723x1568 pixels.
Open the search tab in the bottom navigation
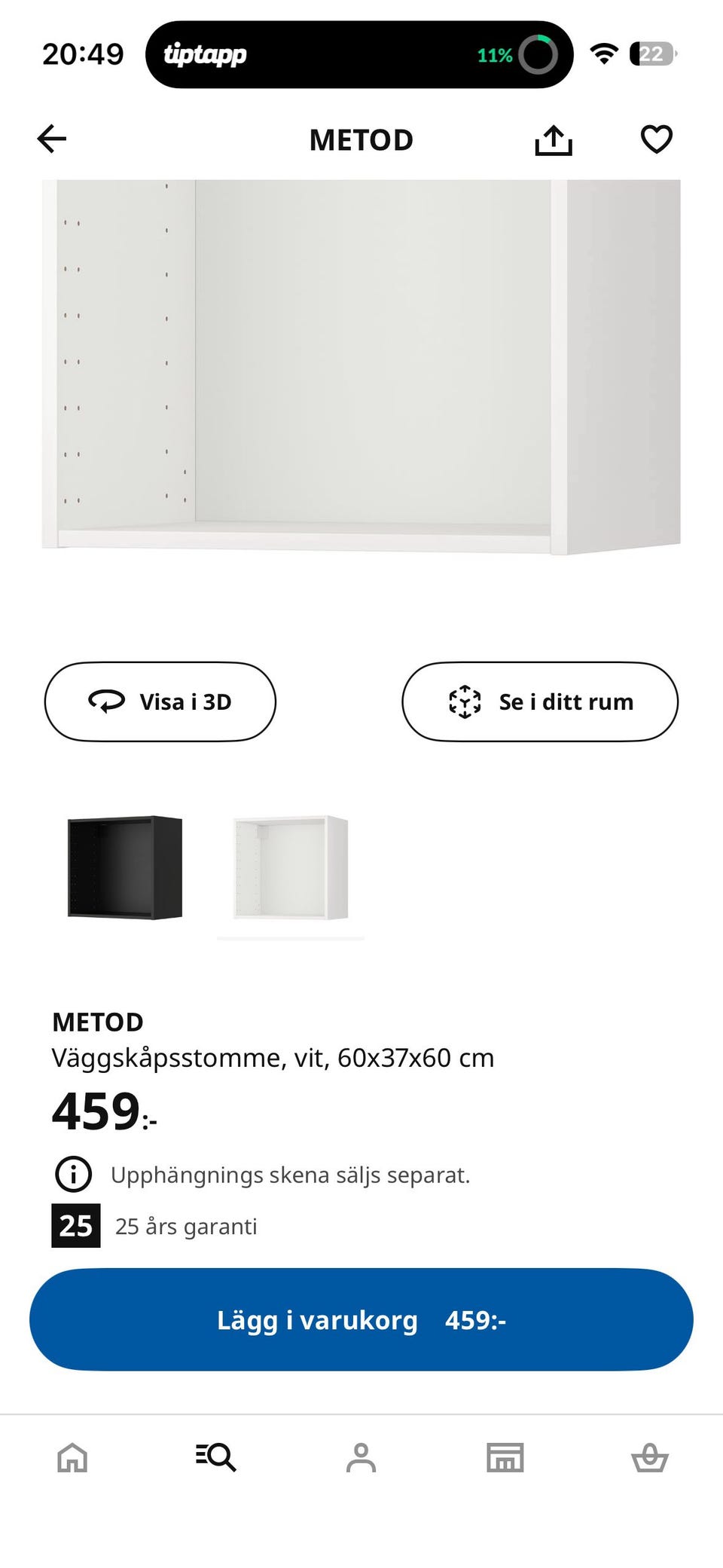pos(216,1459)
